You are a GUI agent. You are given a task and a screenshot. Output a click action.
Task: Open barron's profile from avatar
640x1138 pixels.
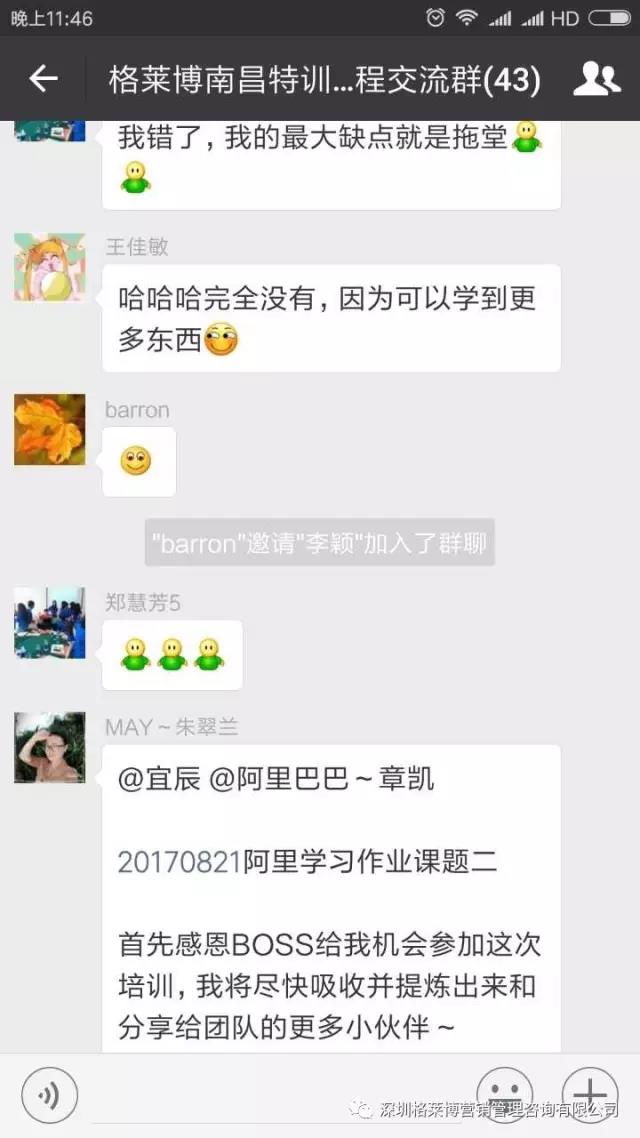click(x=49, y=429)
